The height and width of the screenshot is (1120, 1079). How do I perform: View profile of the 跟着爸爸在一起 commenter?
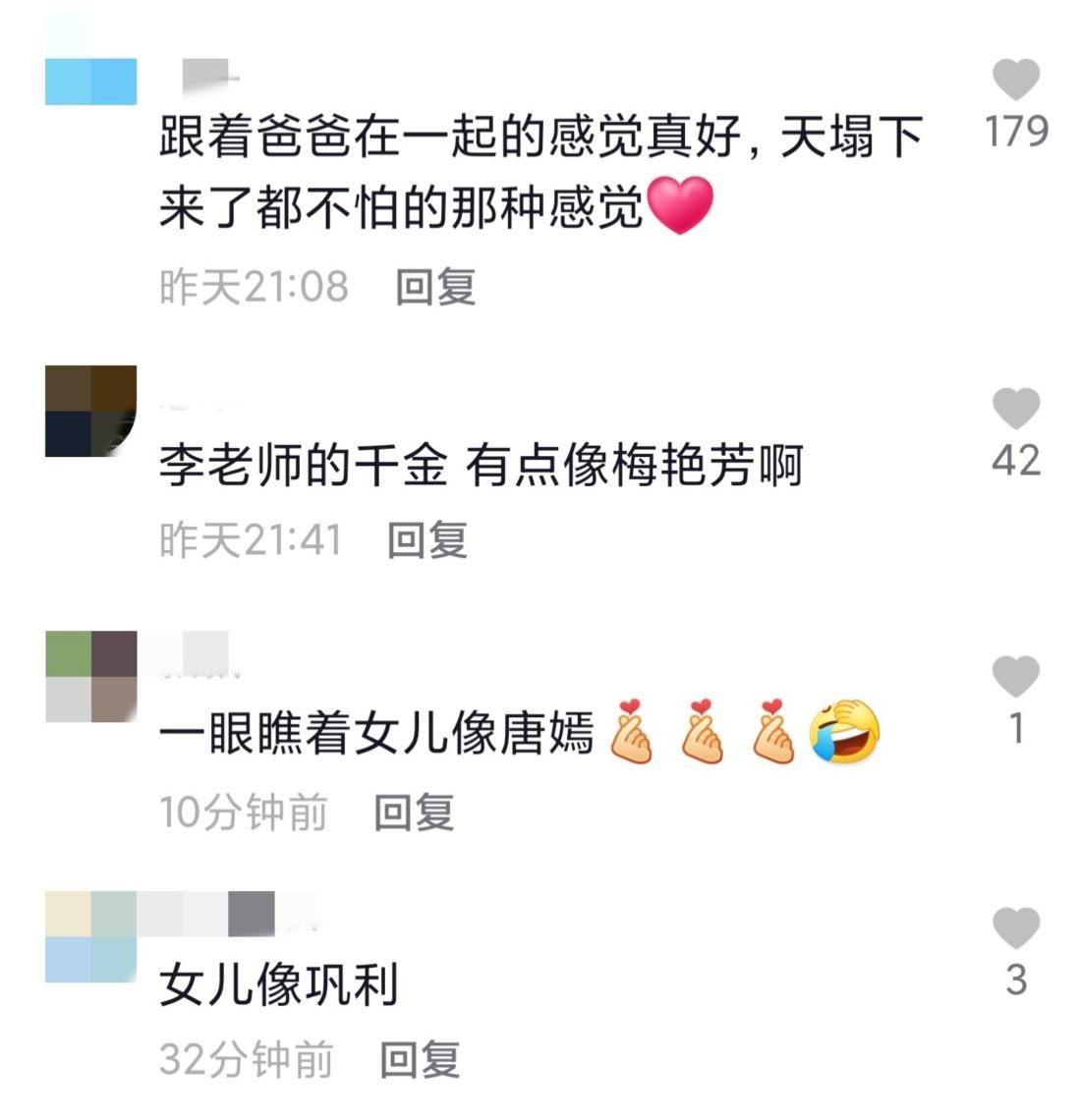pyautogui.click(x=90, y=81)
